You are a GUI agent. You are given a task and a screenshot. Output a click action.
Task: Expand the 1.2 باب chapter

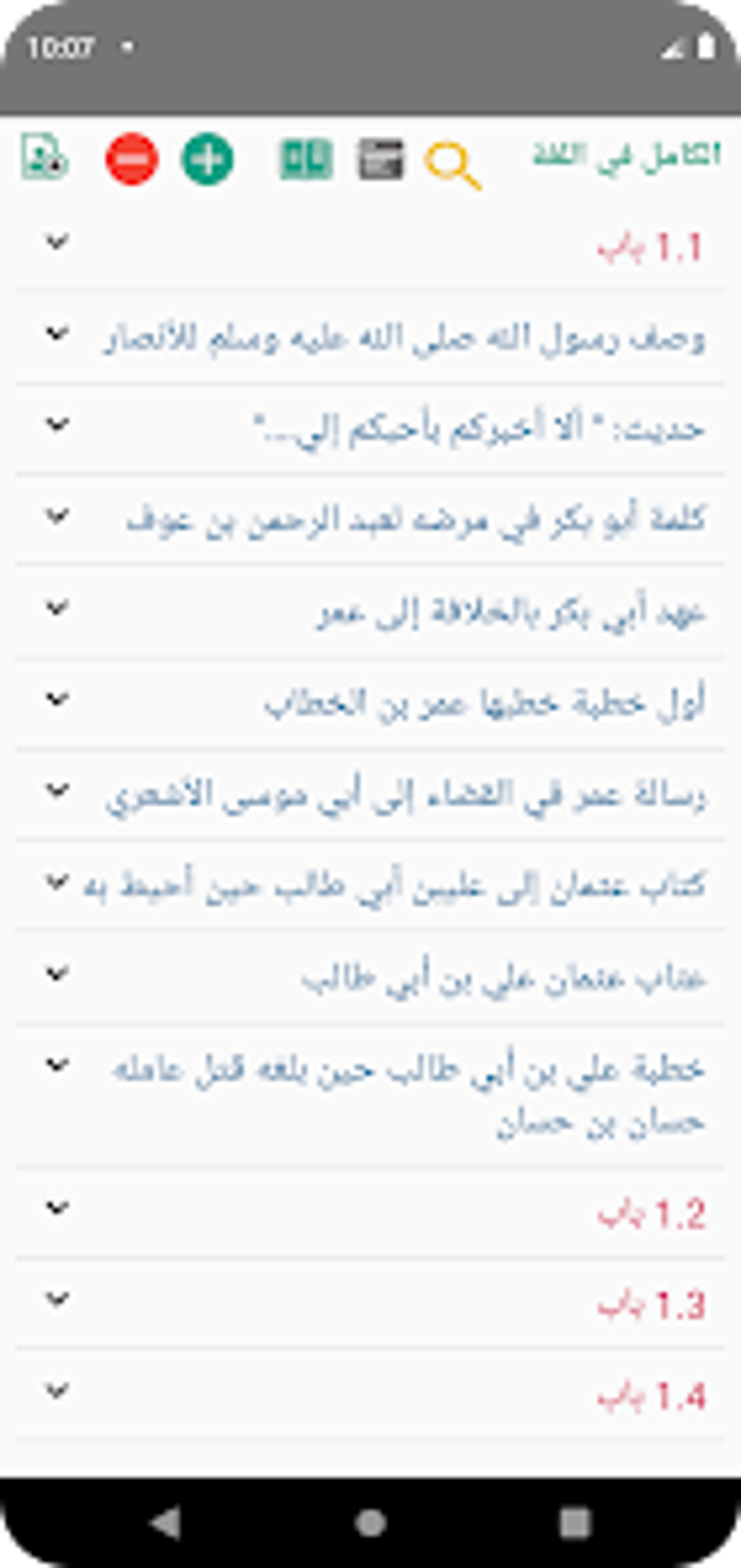click(650, 1213)
